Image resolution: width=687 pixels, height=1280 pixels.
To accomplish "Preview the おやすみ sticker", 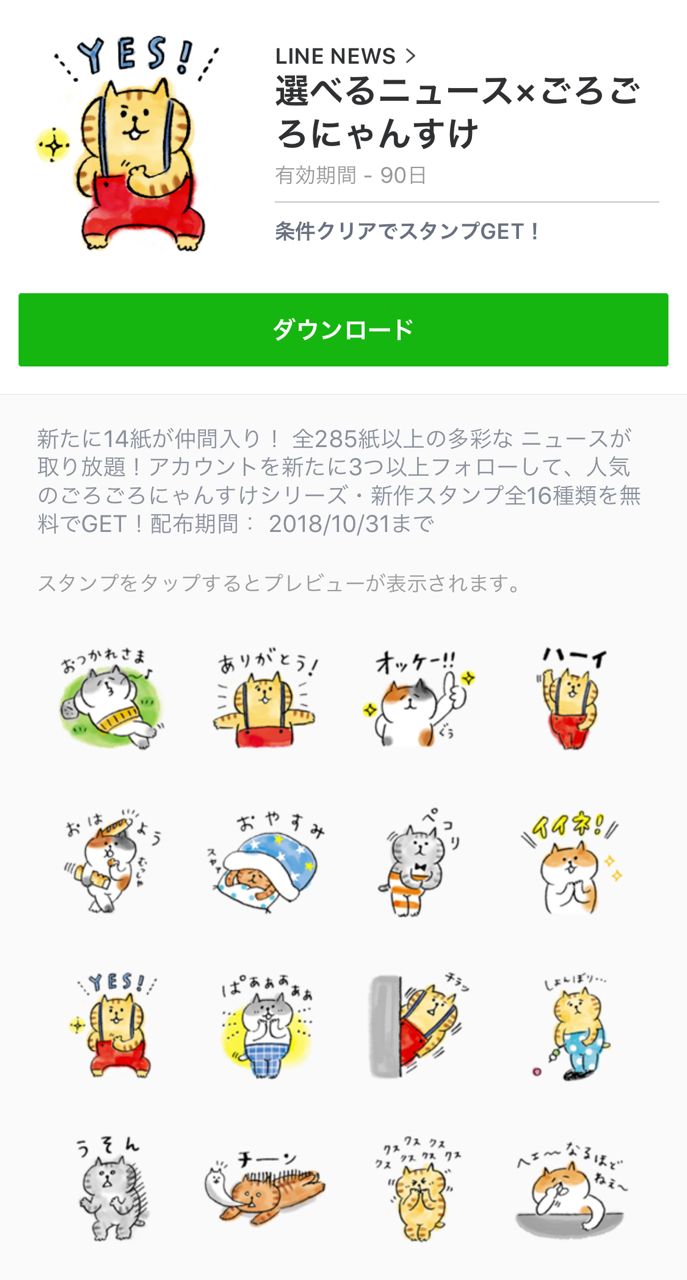I will pyautogui.click(x=266, y=860).
